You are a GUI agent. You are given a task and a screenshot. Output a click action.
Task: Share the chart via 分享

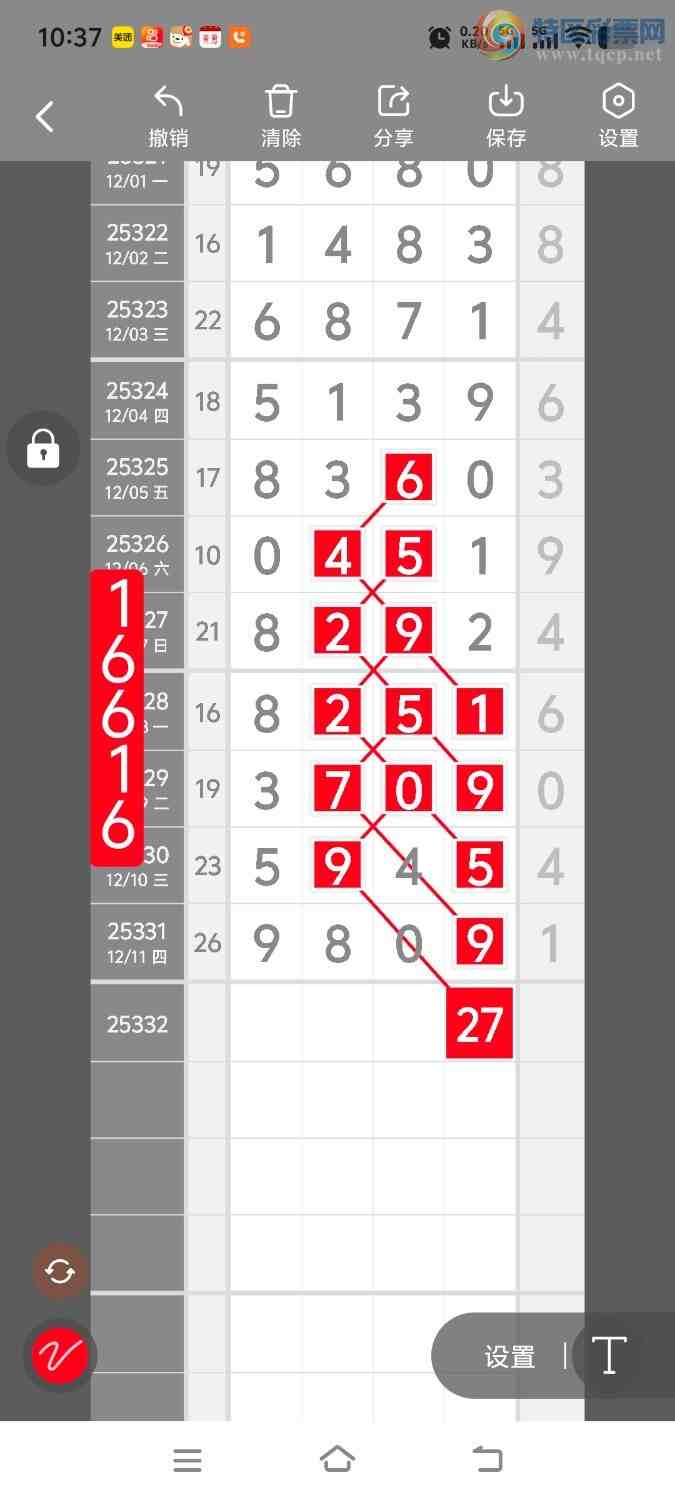click(393, 117)
